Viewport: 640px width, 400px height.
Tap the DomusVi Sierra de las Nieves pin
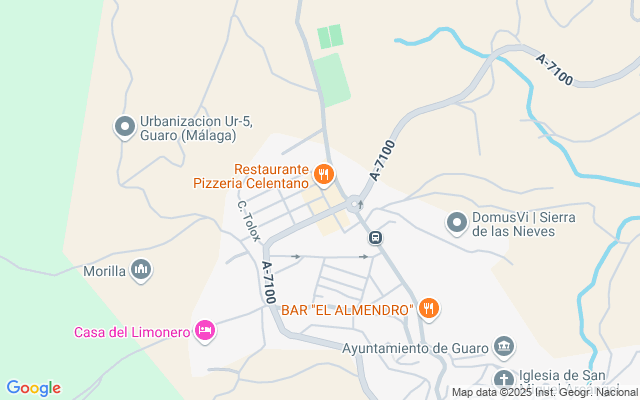[x=457, y=222]
